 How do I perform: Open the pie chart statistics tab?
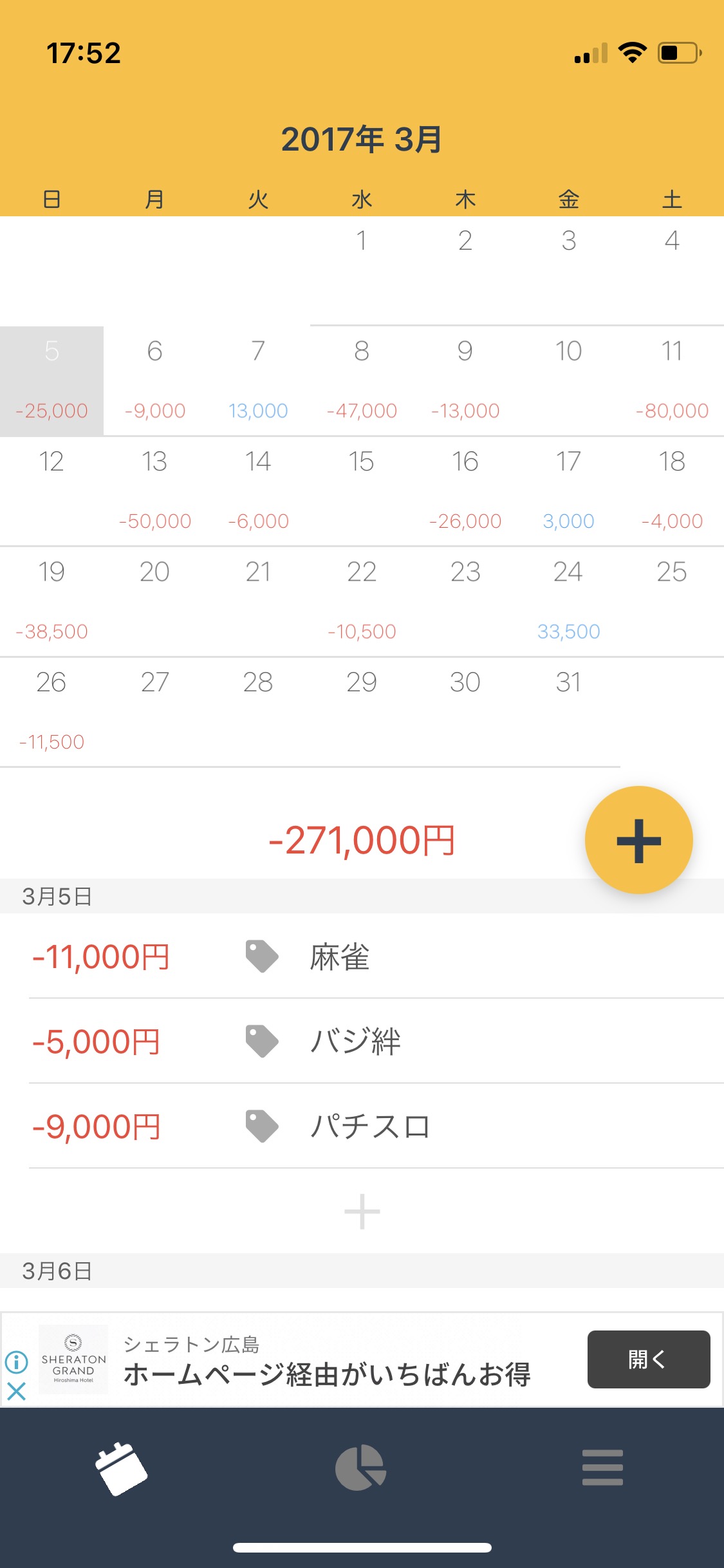[361, 1468]
